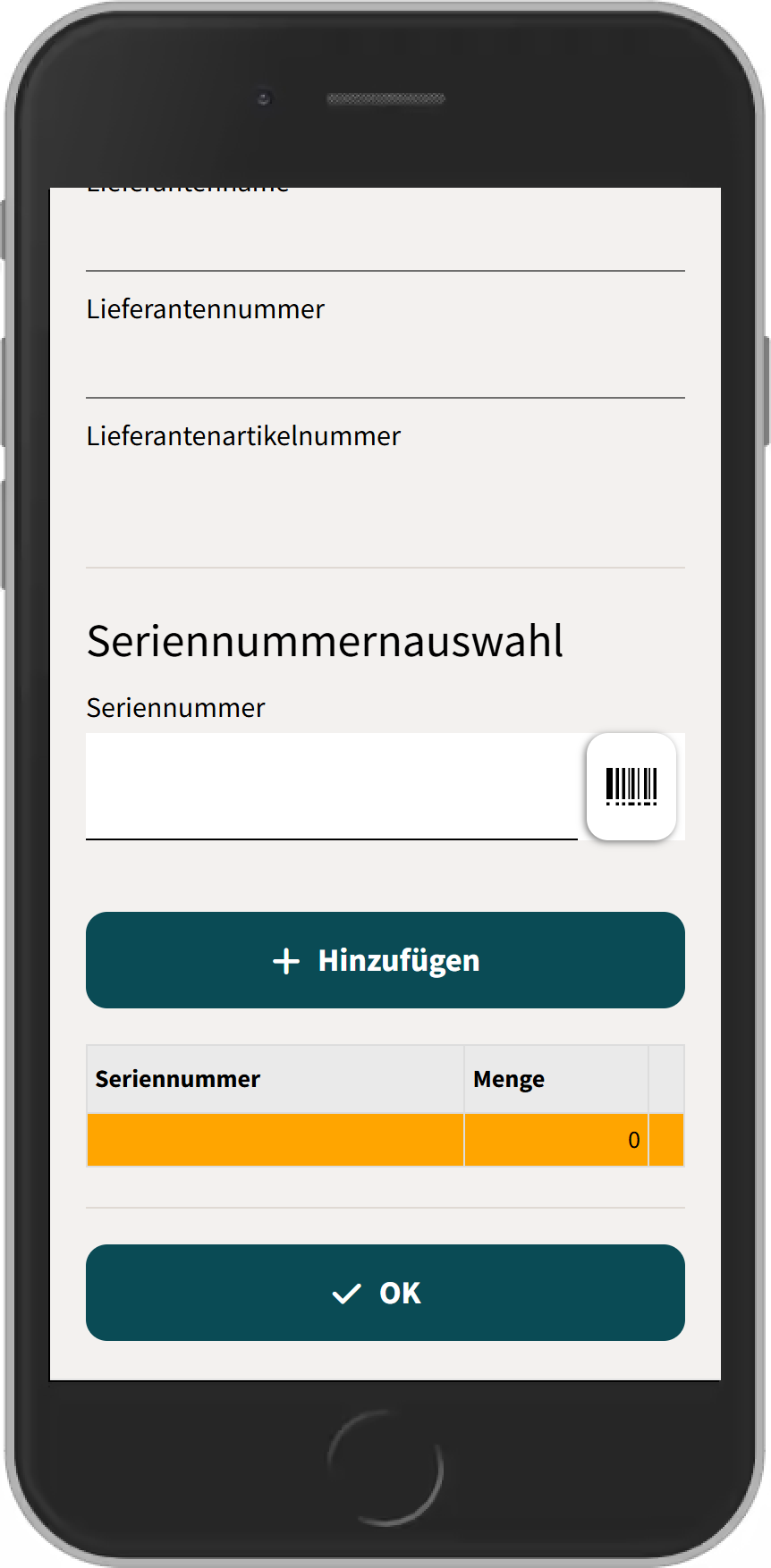
Task: Tap the barcode scanner icon
Action: click(631, 787)
